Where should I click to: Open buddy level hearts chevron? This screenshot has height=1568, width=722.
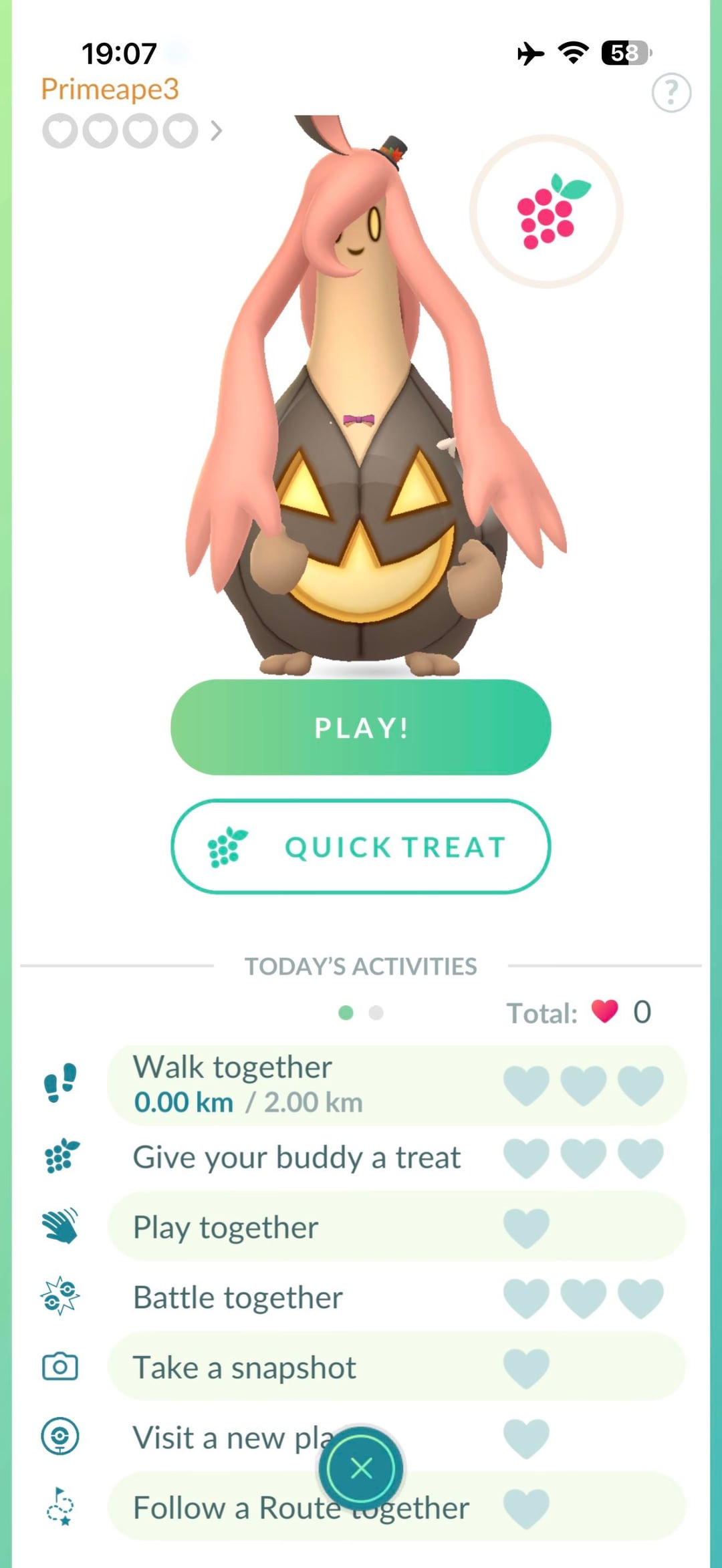(x=216, y=131)
